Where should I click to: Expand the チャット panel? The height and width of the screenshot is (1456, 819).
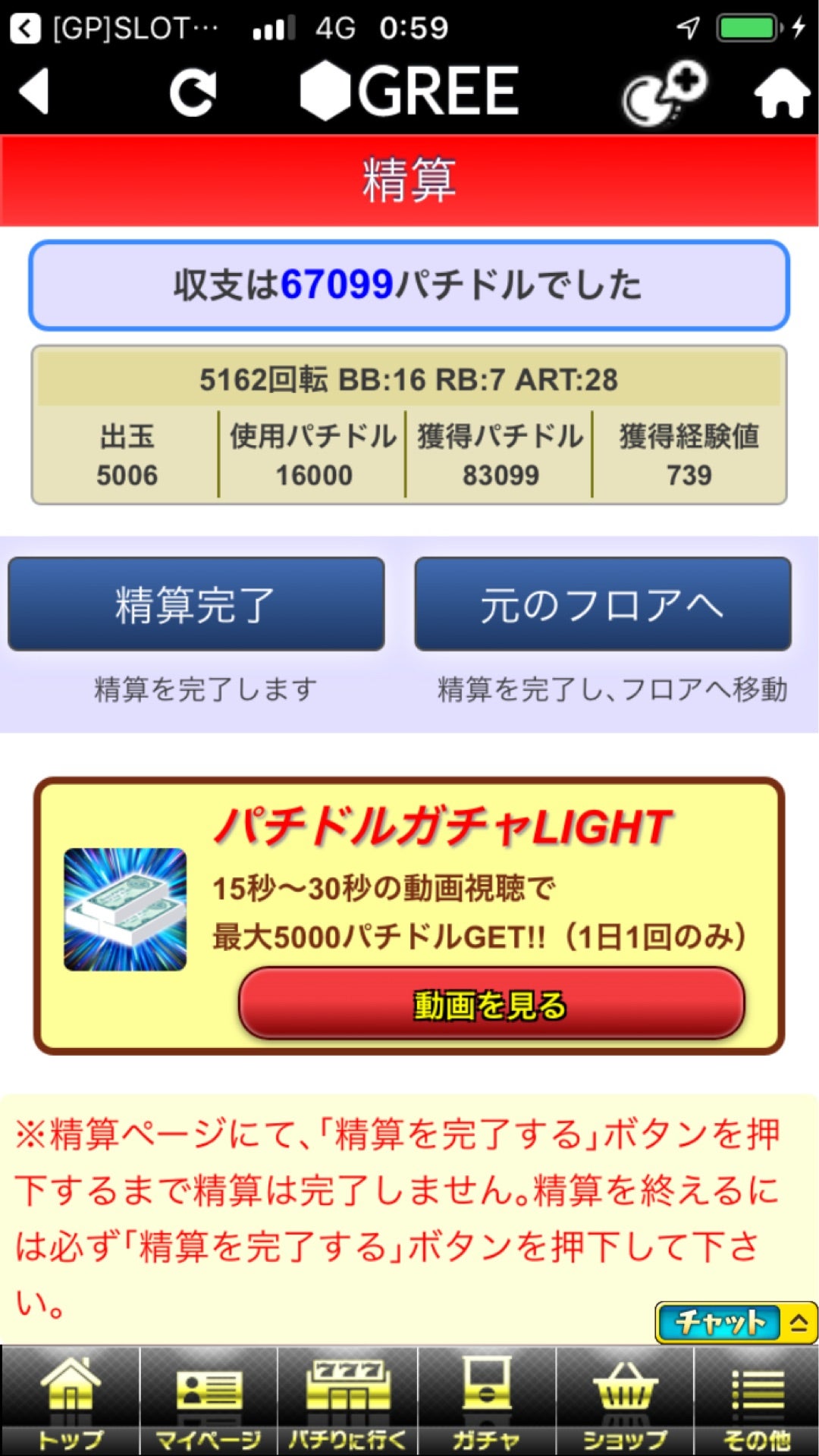coord(736,1323)
